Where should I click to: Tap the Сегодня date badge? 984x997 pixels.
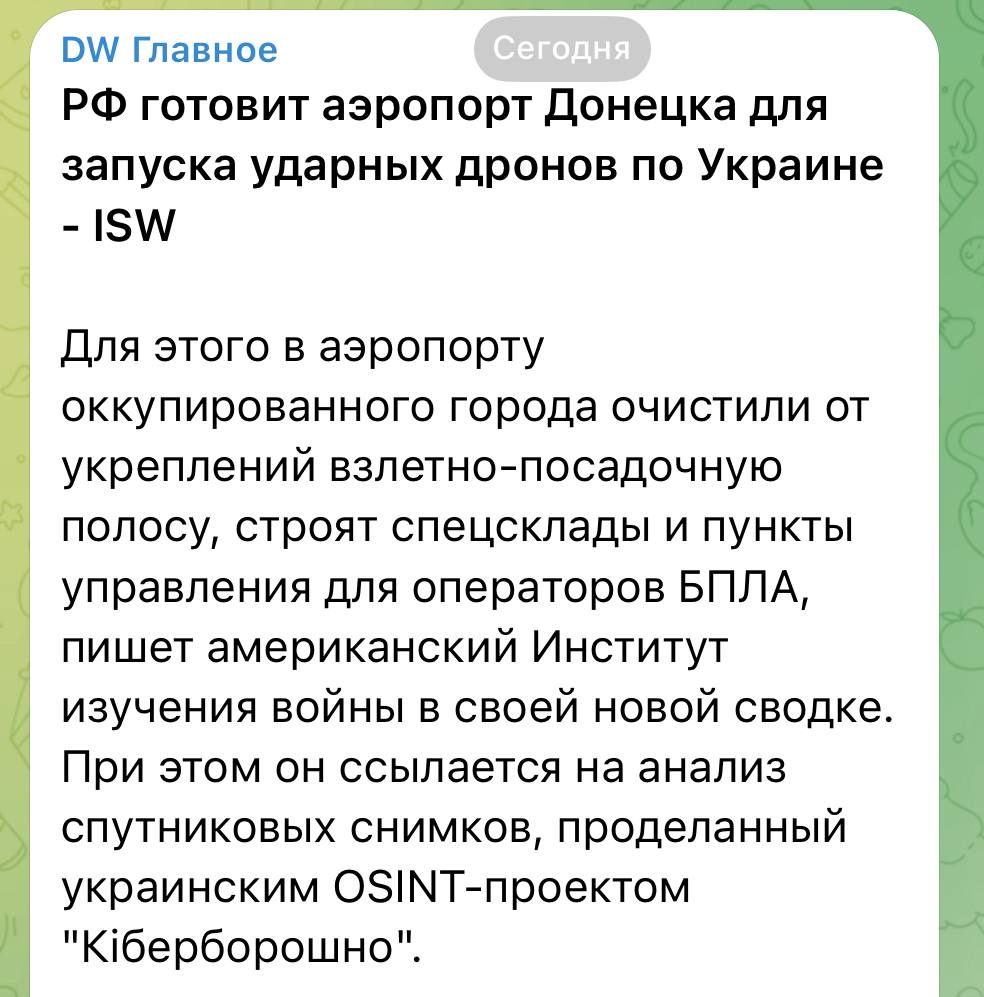pos(562,47)
